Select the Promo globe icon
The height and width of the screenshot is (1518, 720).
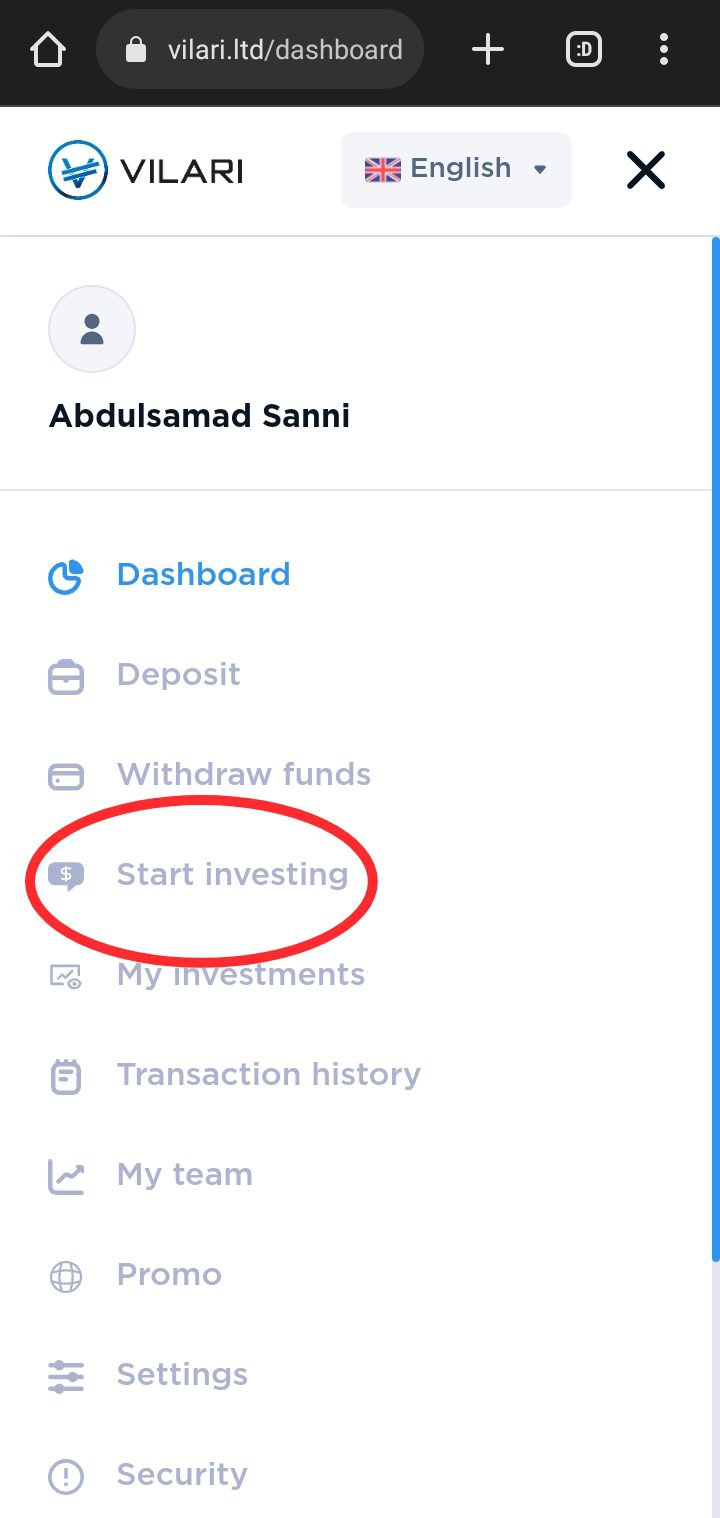[65, 1276]
